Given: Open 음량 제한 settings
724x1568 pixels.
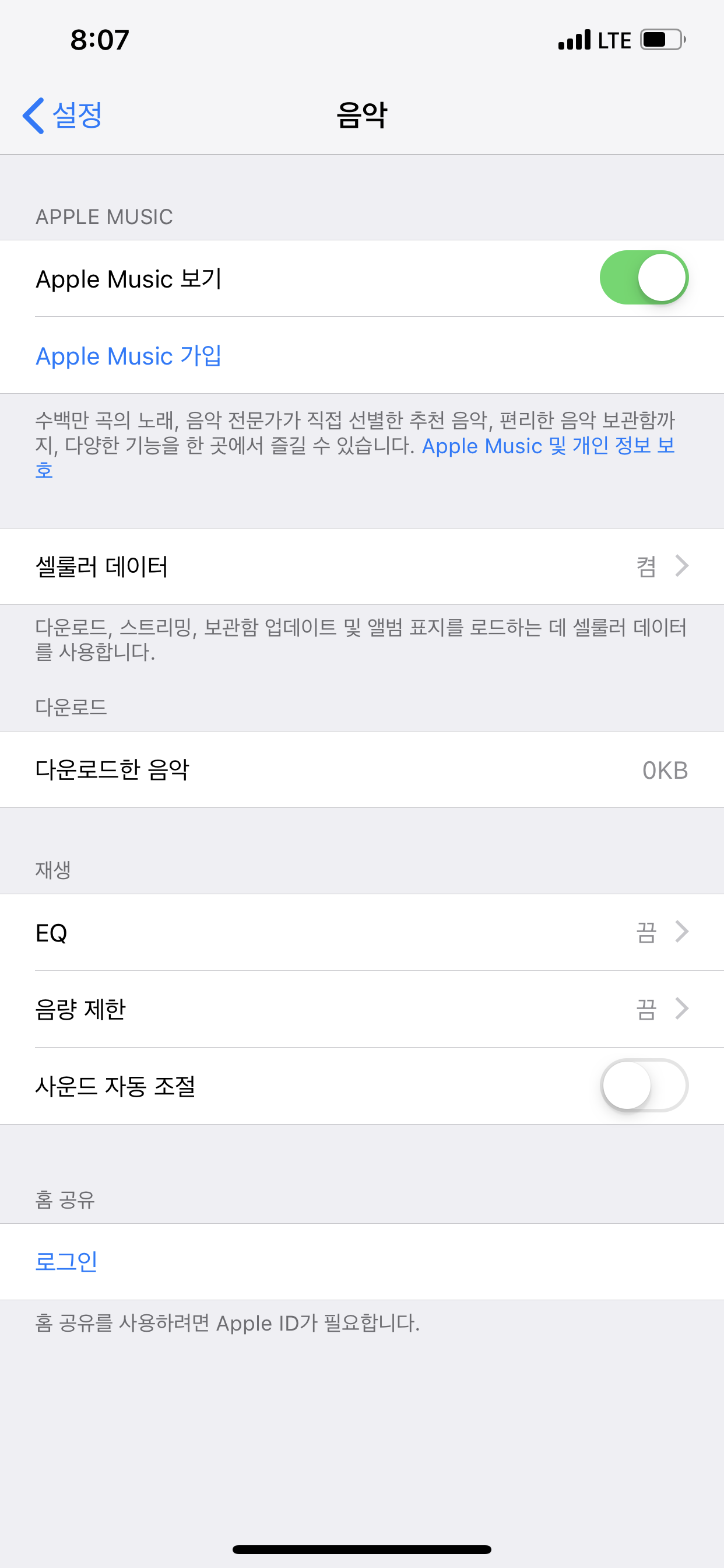Looking at the screenshot, I should 361,1009.
